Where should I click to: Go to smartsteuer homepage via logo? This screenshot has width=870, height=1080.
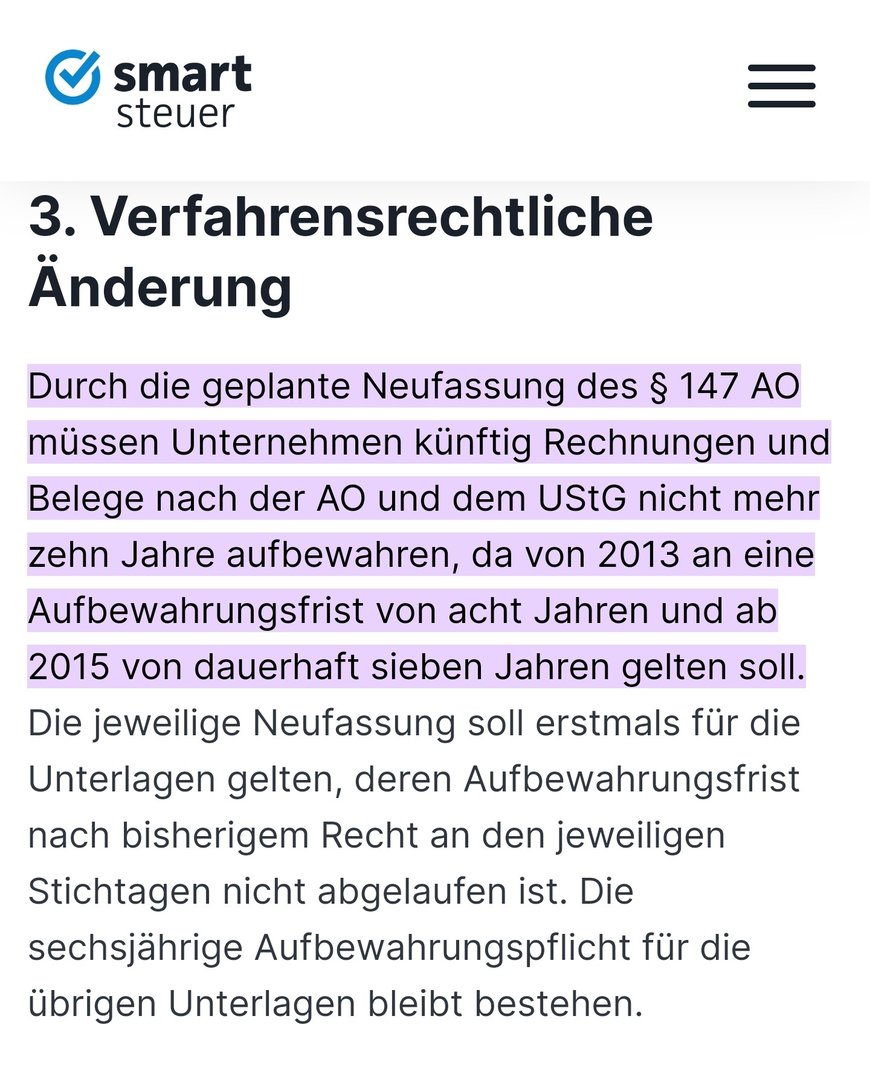click(148, 88)
